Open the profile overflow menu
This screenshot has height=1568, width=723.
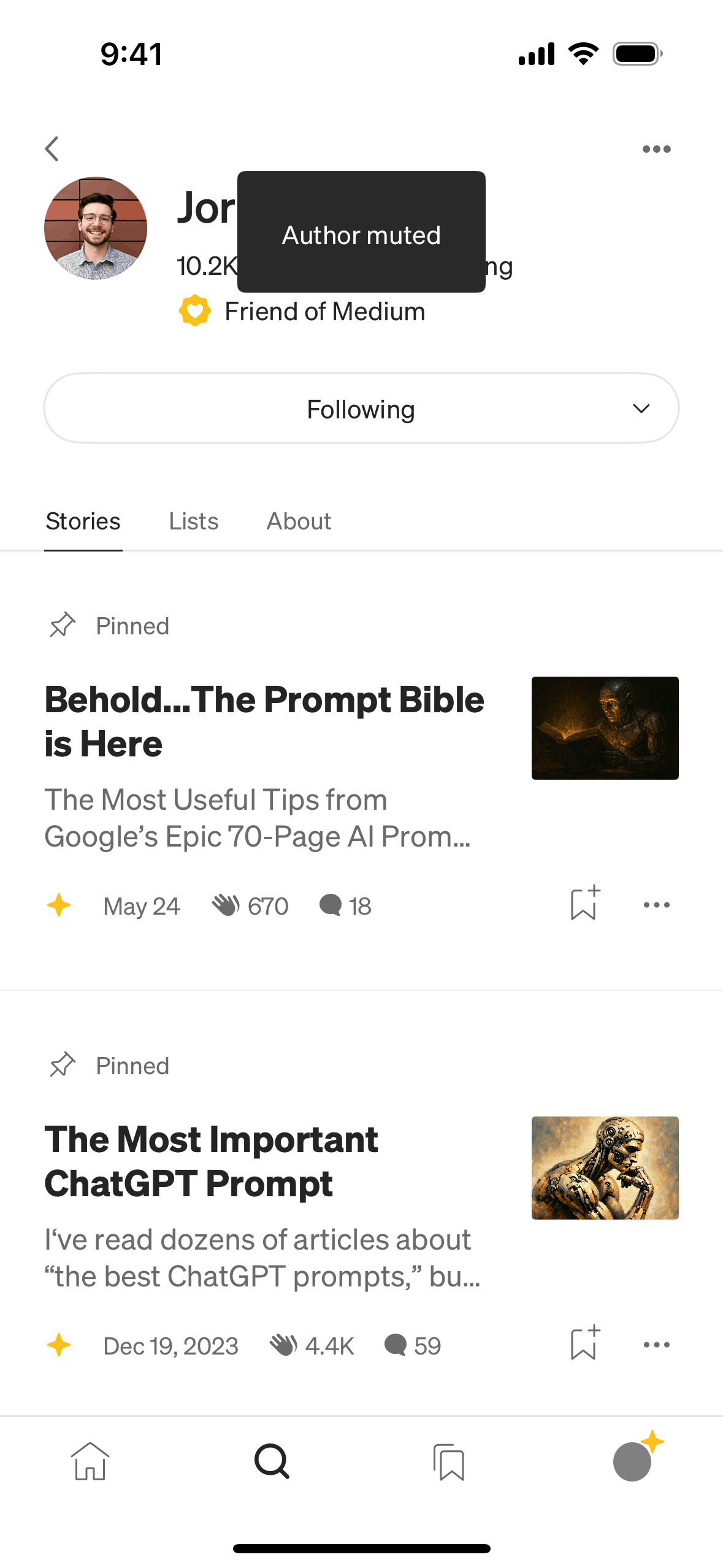coord(656,149)
